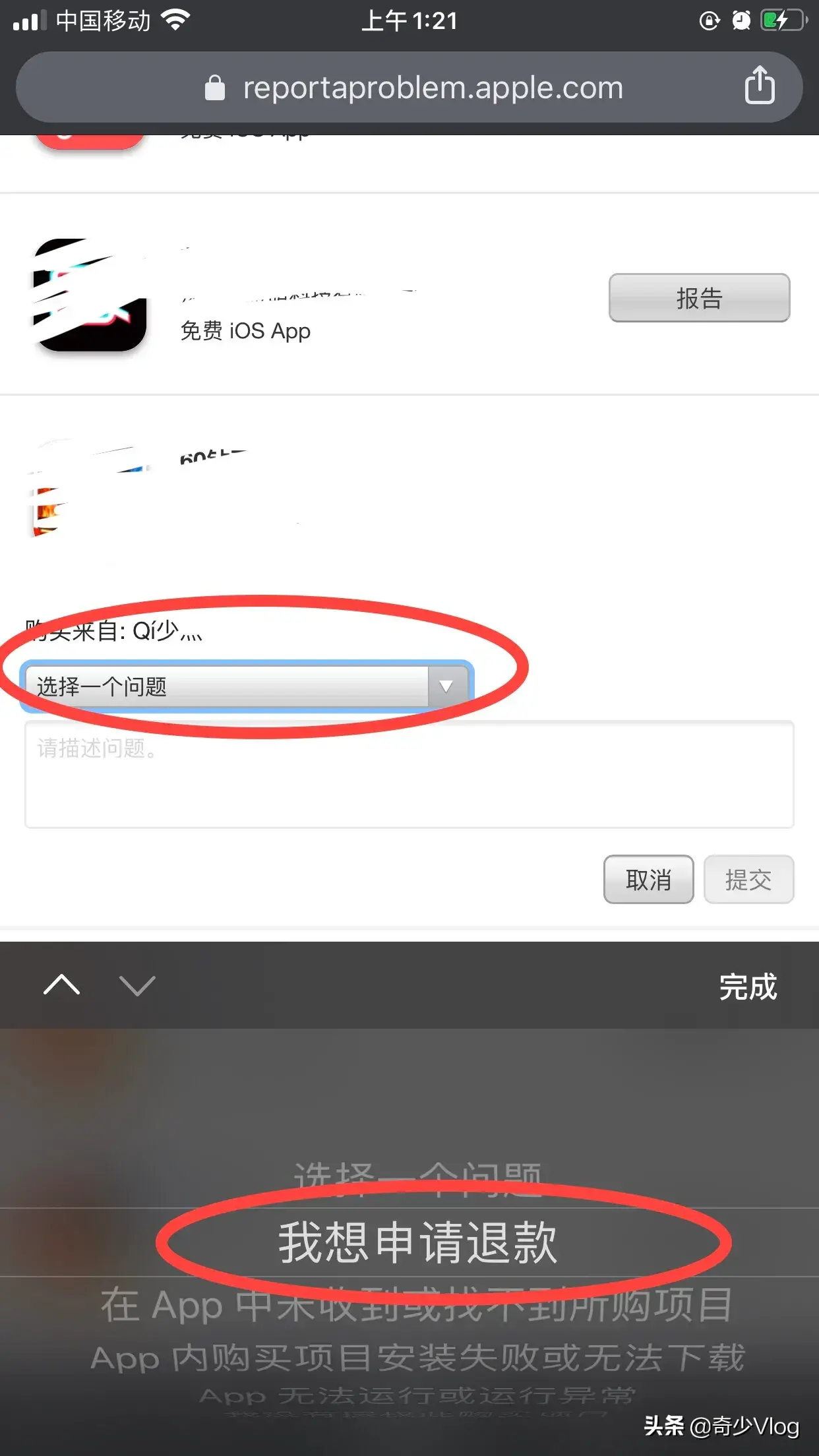Close the picker with 完成
819x1456 pixels.
(748, 987)
